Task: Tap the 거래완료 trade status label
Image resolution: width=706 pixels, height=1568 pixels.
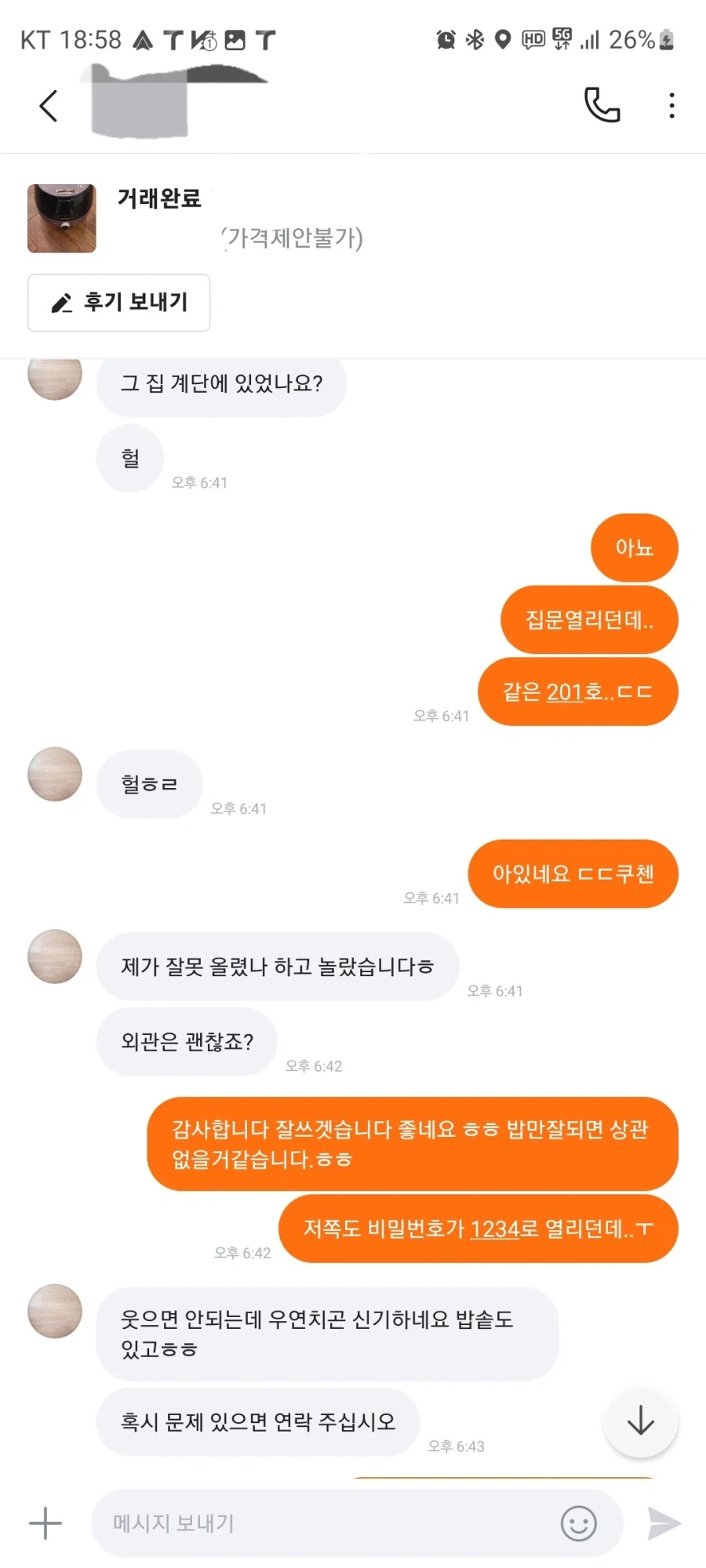Action: click(160, 199)
